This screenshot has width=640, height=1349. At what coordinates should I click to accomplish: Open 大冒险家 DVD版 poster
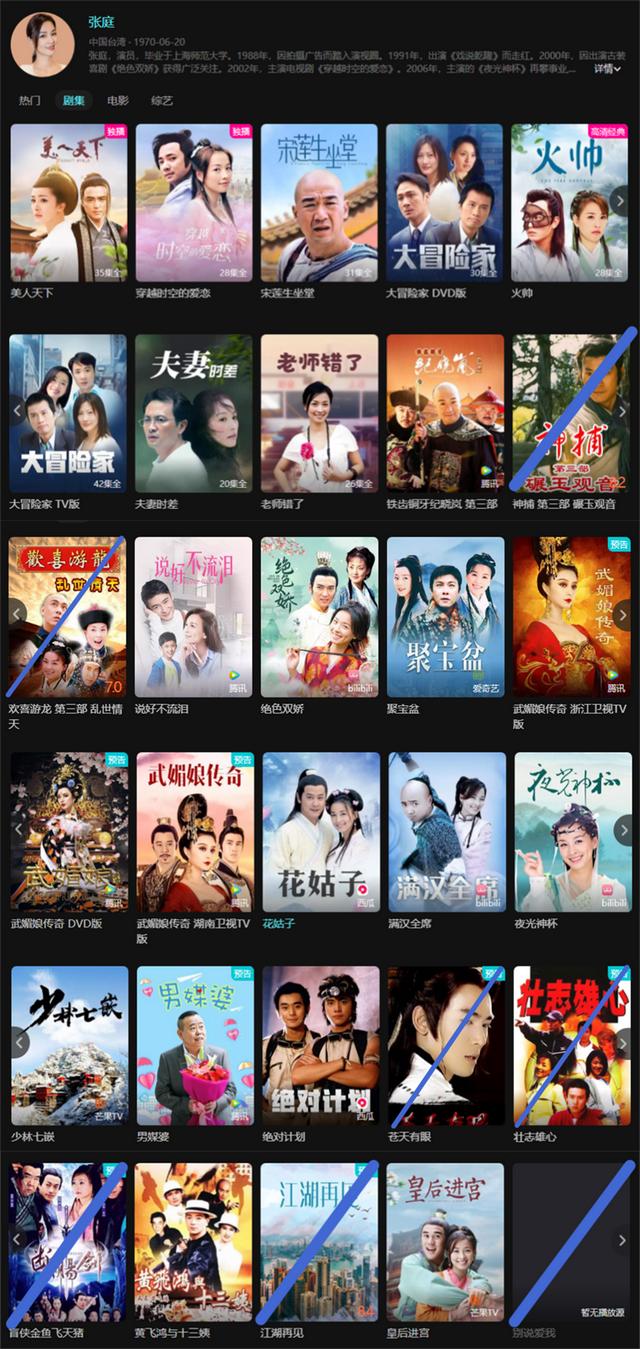pos(444,203)
